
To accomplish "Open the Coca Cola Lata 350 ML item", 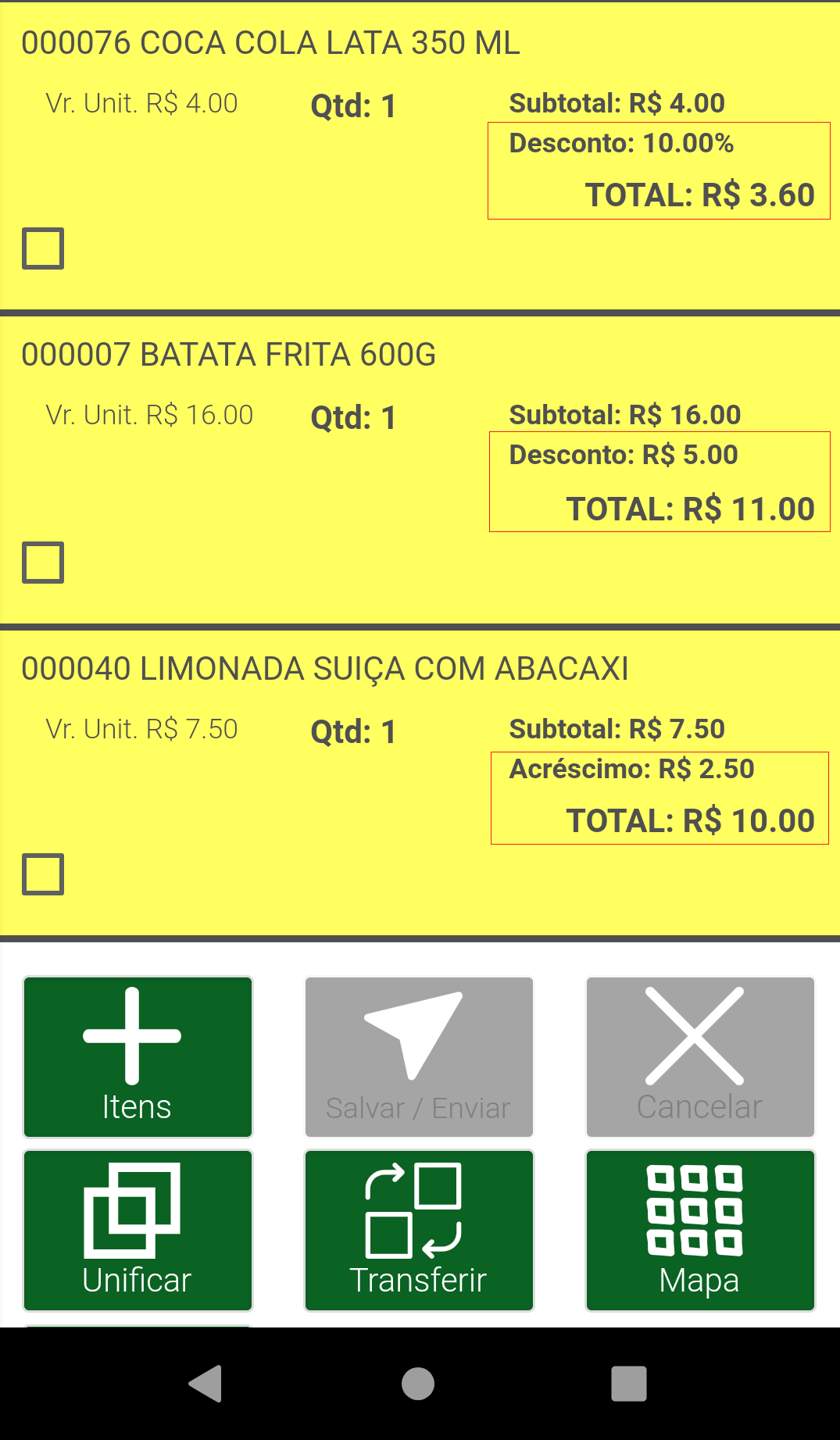I will [x=420, y=156].
